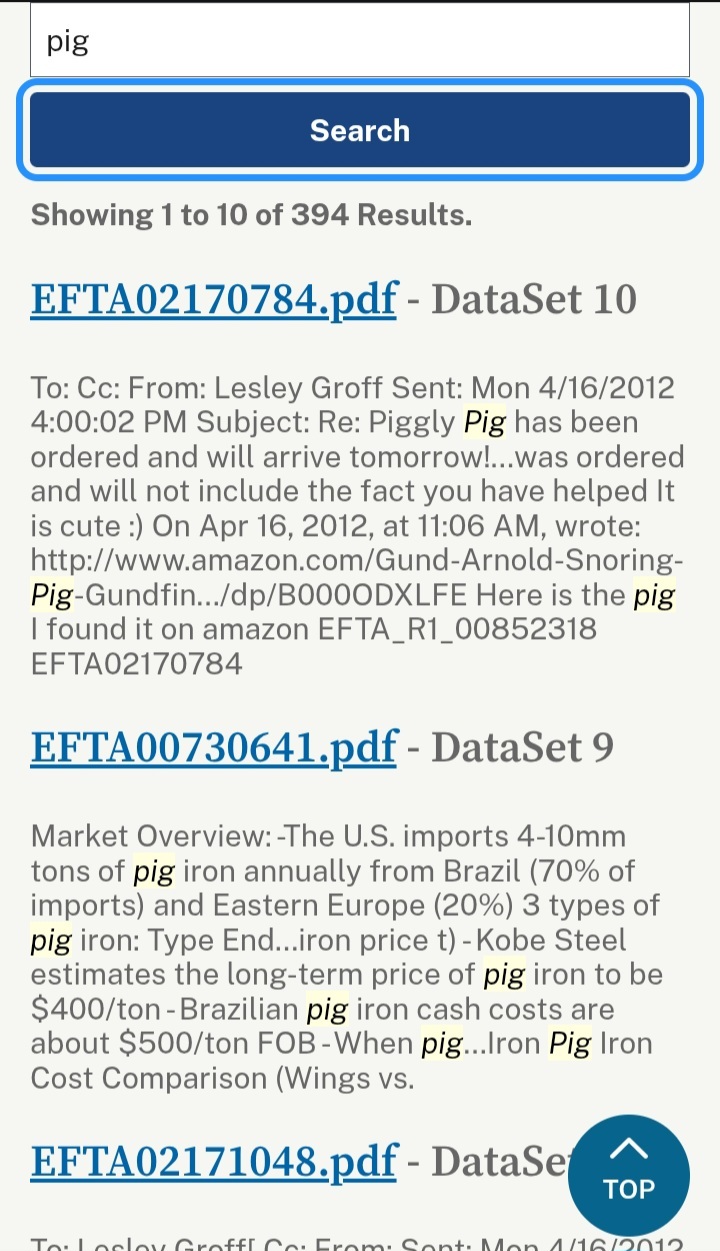720x1251 pixels.
Task: Open the EFTA02170784.pdf link
Action: pos(213,299)
